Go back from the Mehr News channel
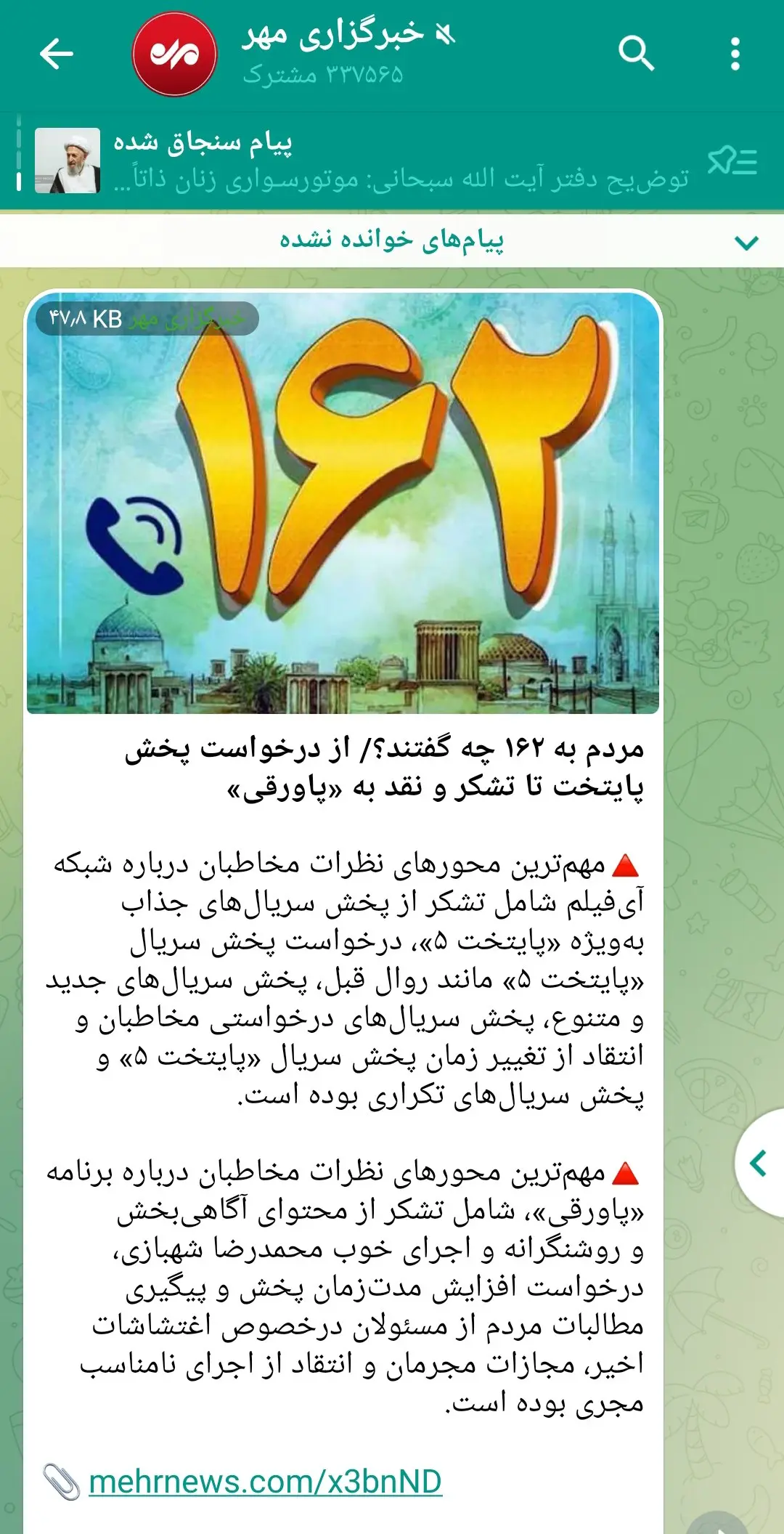Viewport: 784px width, 1534px height. (x=57, y=54)
